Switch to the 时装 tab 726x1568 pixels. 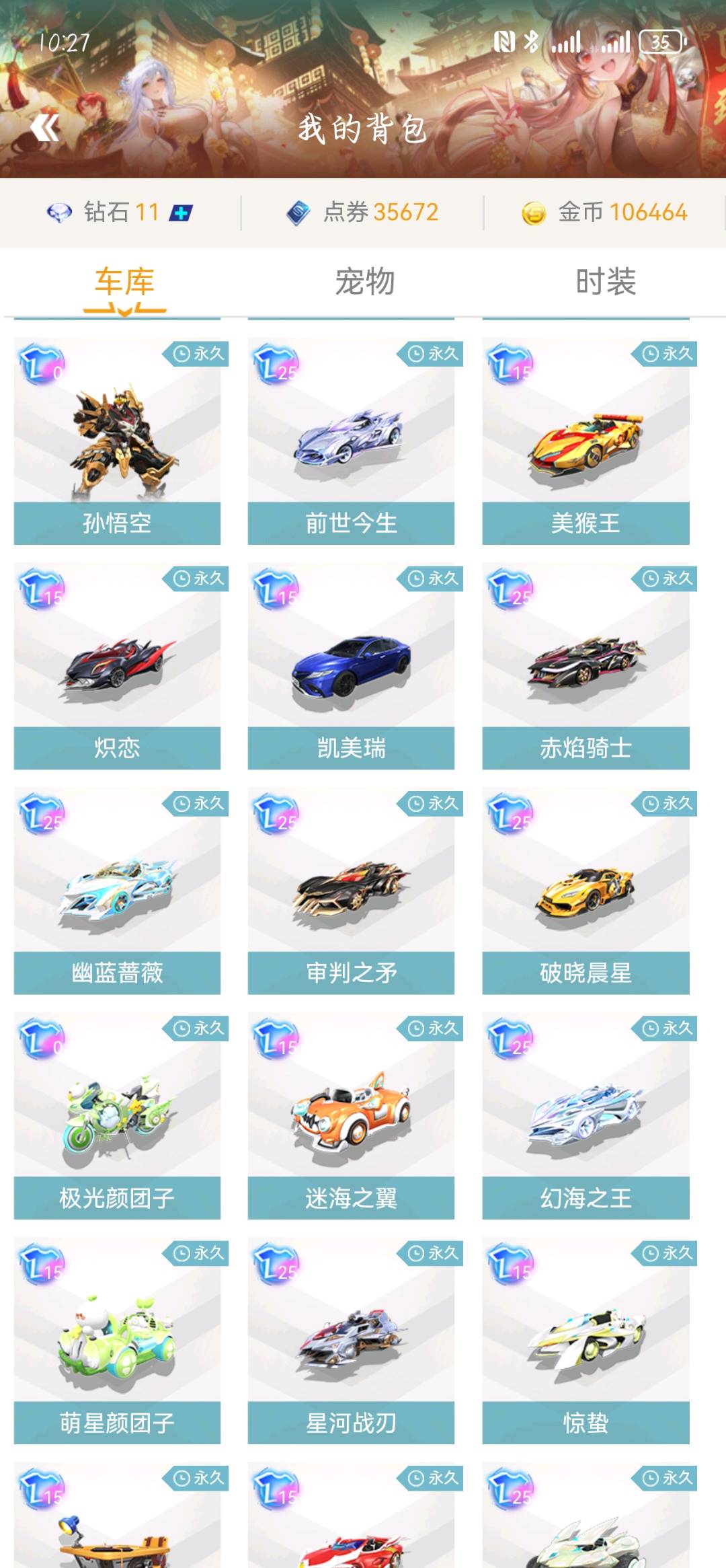(605, 281)
